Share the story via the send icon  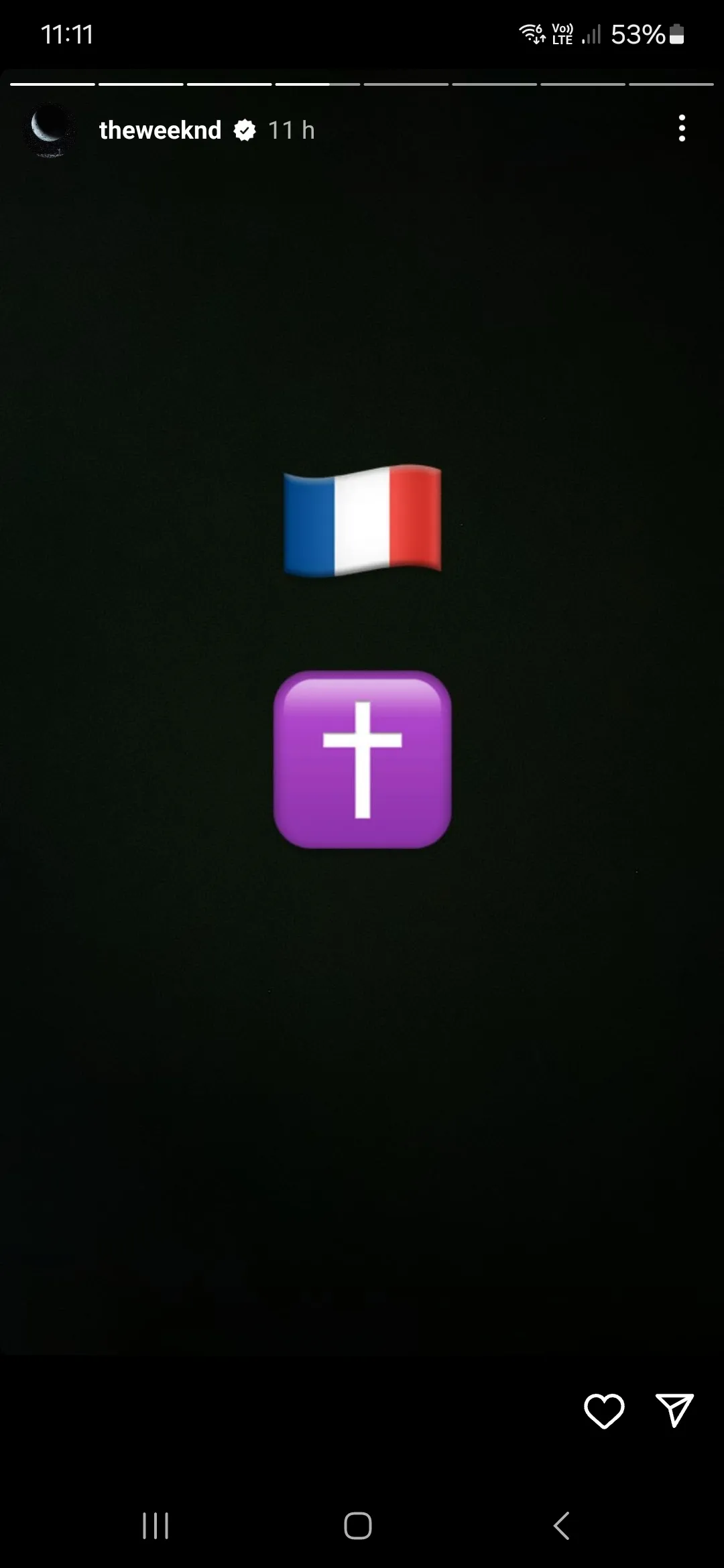(674, 1410)
